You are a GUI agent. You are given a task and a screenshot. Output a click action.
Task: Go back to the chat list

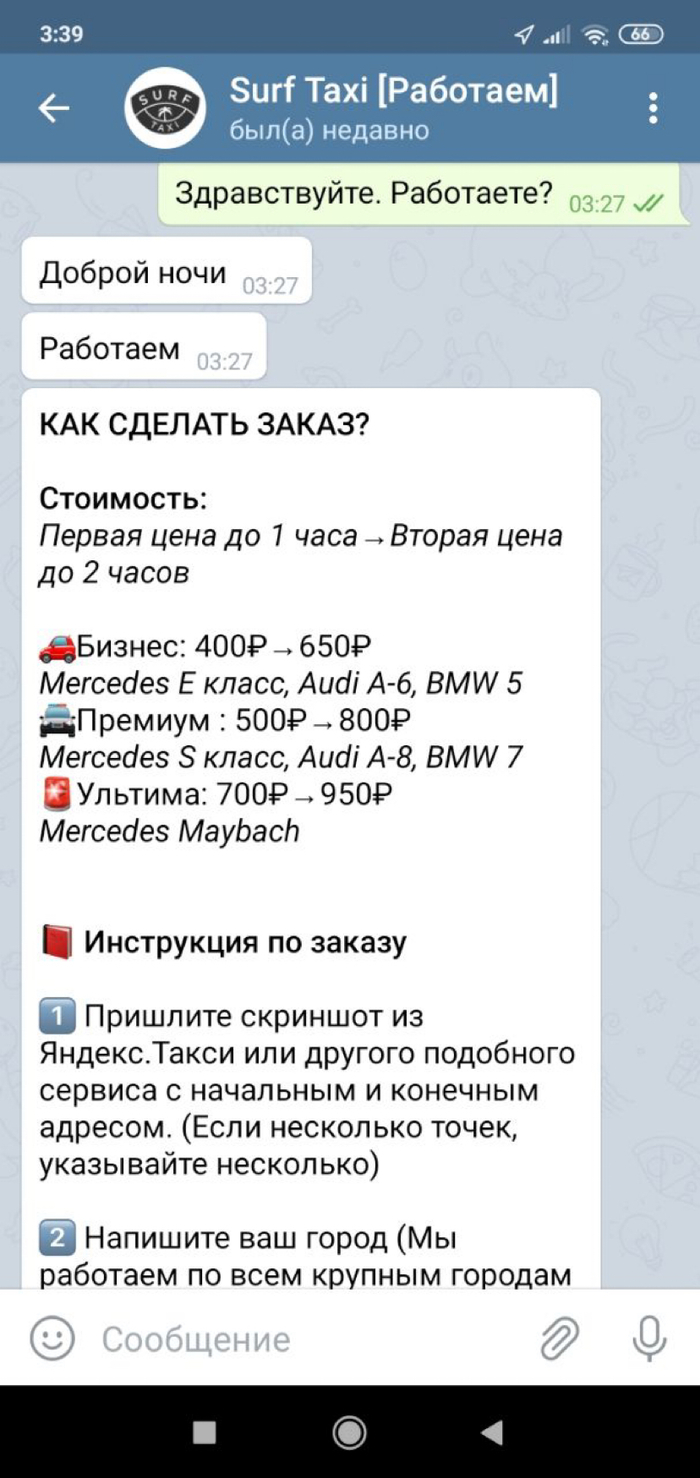pos(54,108)
